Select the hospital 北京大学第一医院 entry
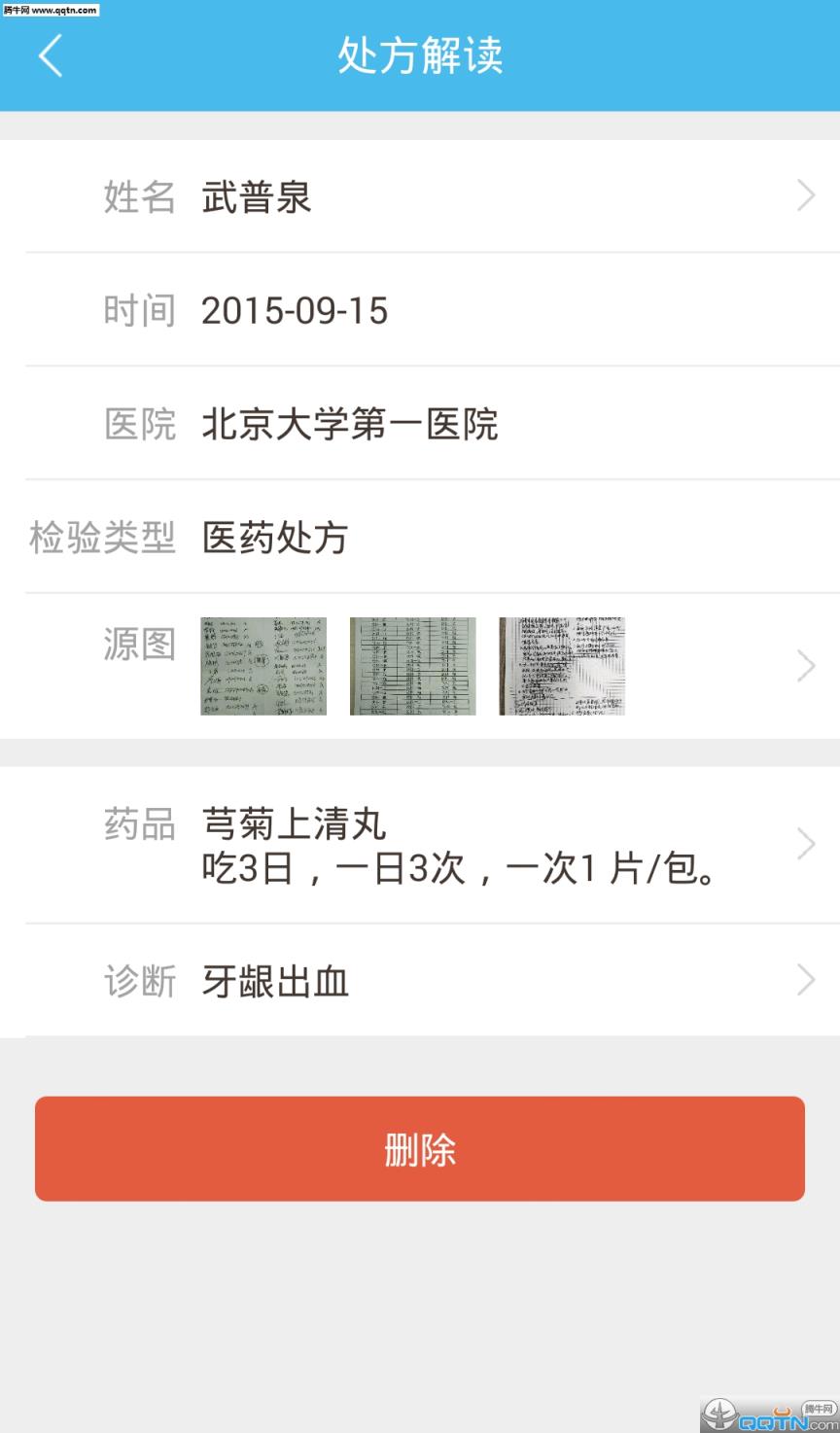This screenshot has height=1433, width=840. point(350,425)
